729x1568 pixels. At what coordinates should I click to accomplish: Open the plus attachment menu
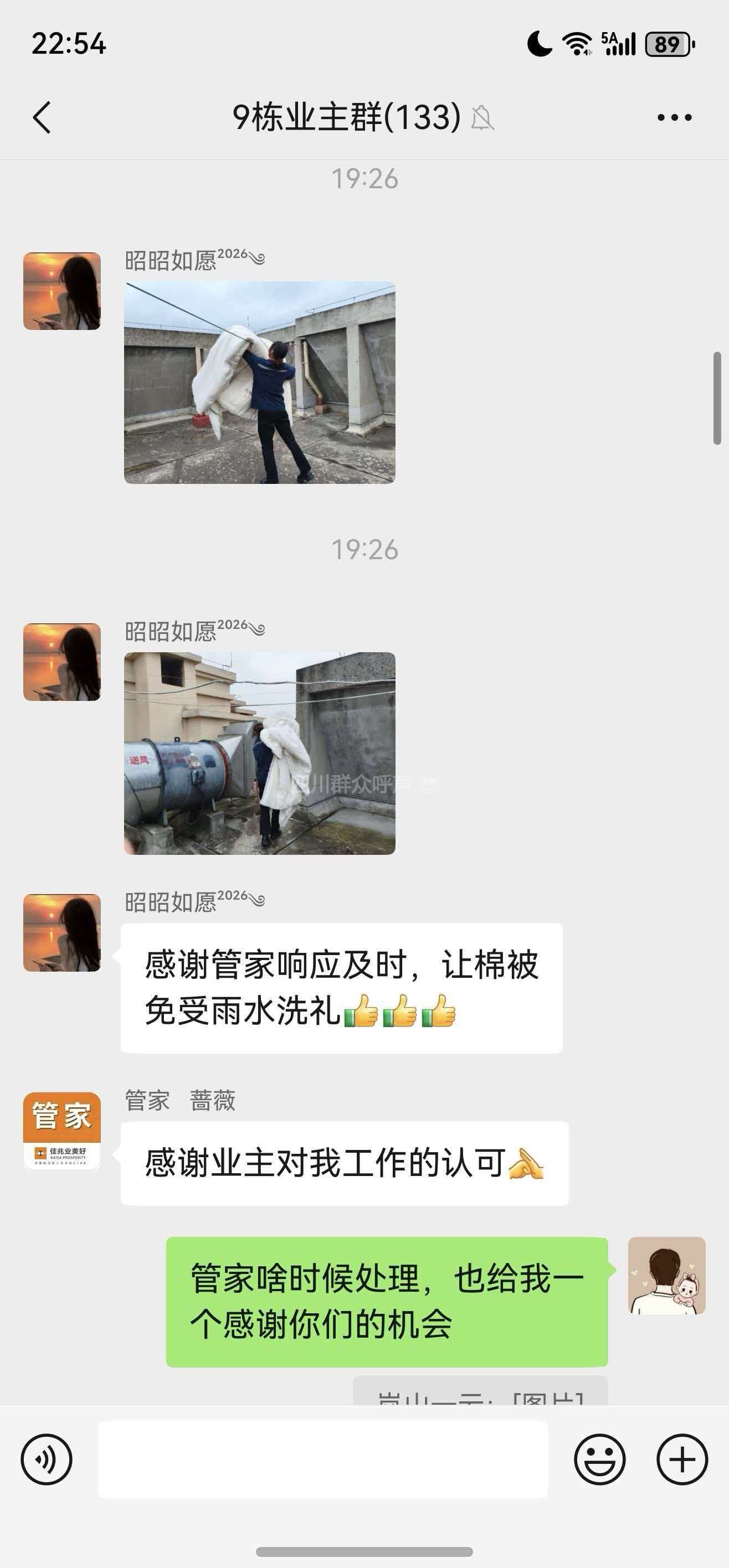[x=681, y=1459]
